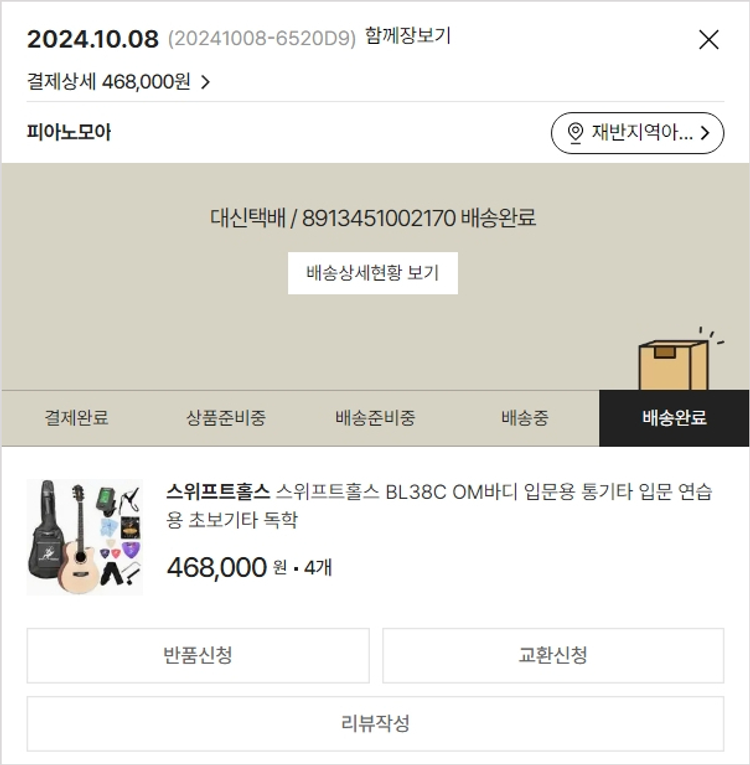Viewport: 750px width, 765px height.
Task: Request a return with 반품신청
Action: [198, 656]
